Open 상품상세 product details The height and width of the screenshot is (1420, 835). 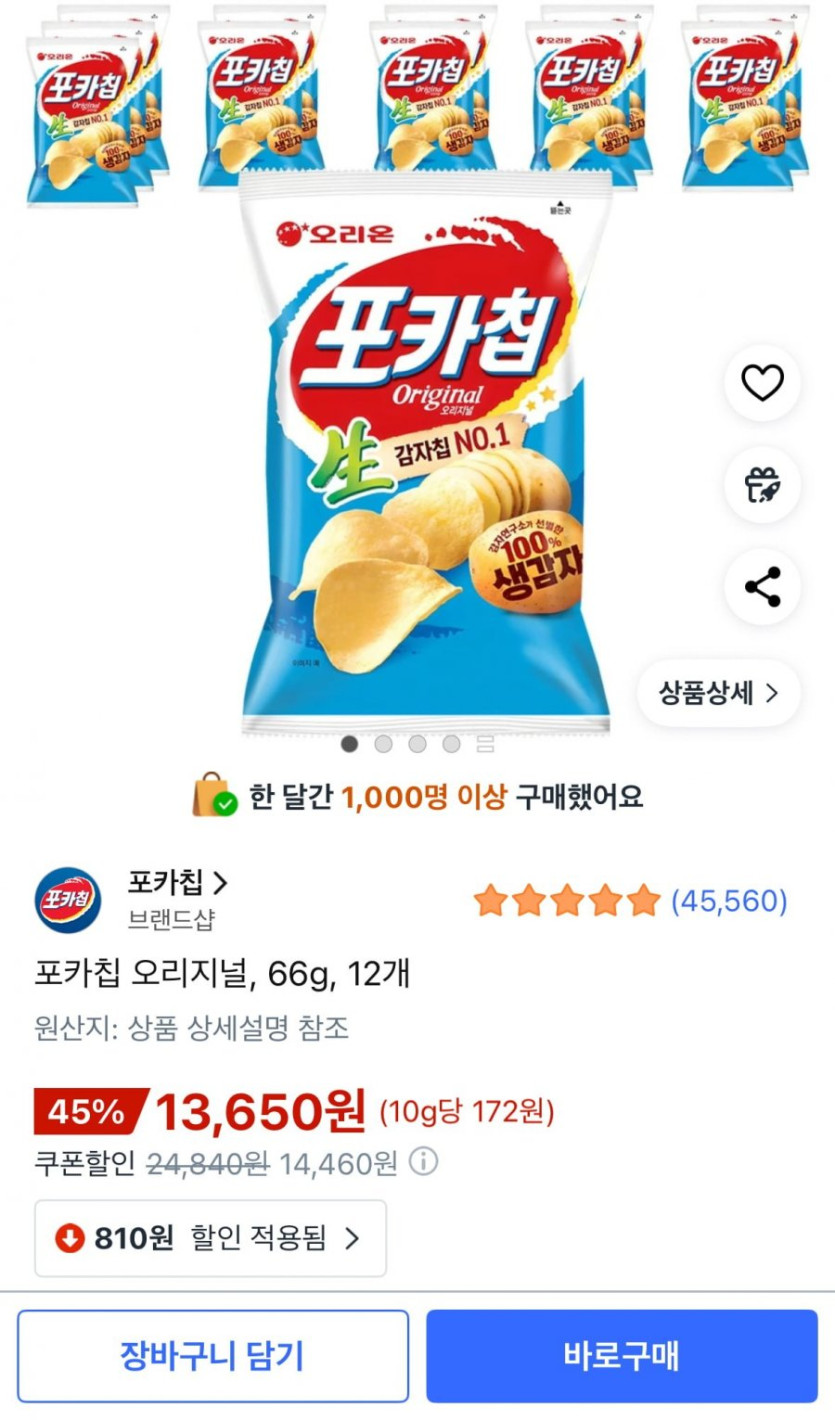pyautogui.click(x=718, y=693)
